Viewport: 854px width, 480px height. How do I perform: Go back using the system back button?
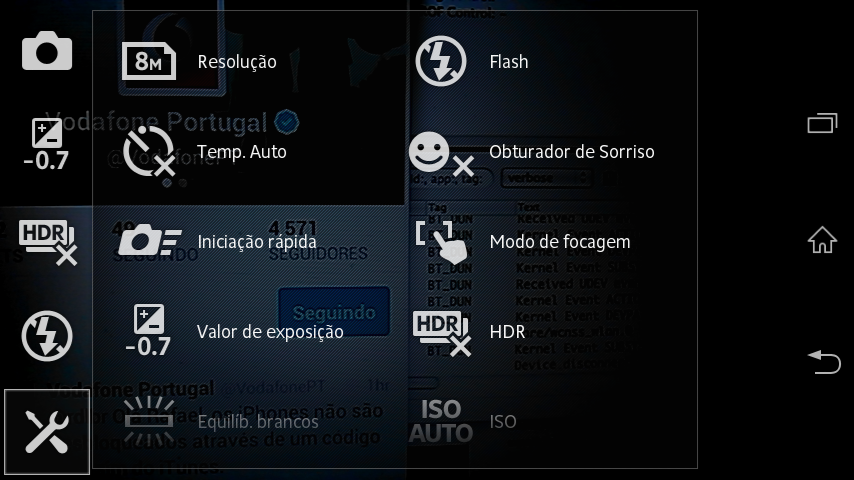[x=823, y=361]
